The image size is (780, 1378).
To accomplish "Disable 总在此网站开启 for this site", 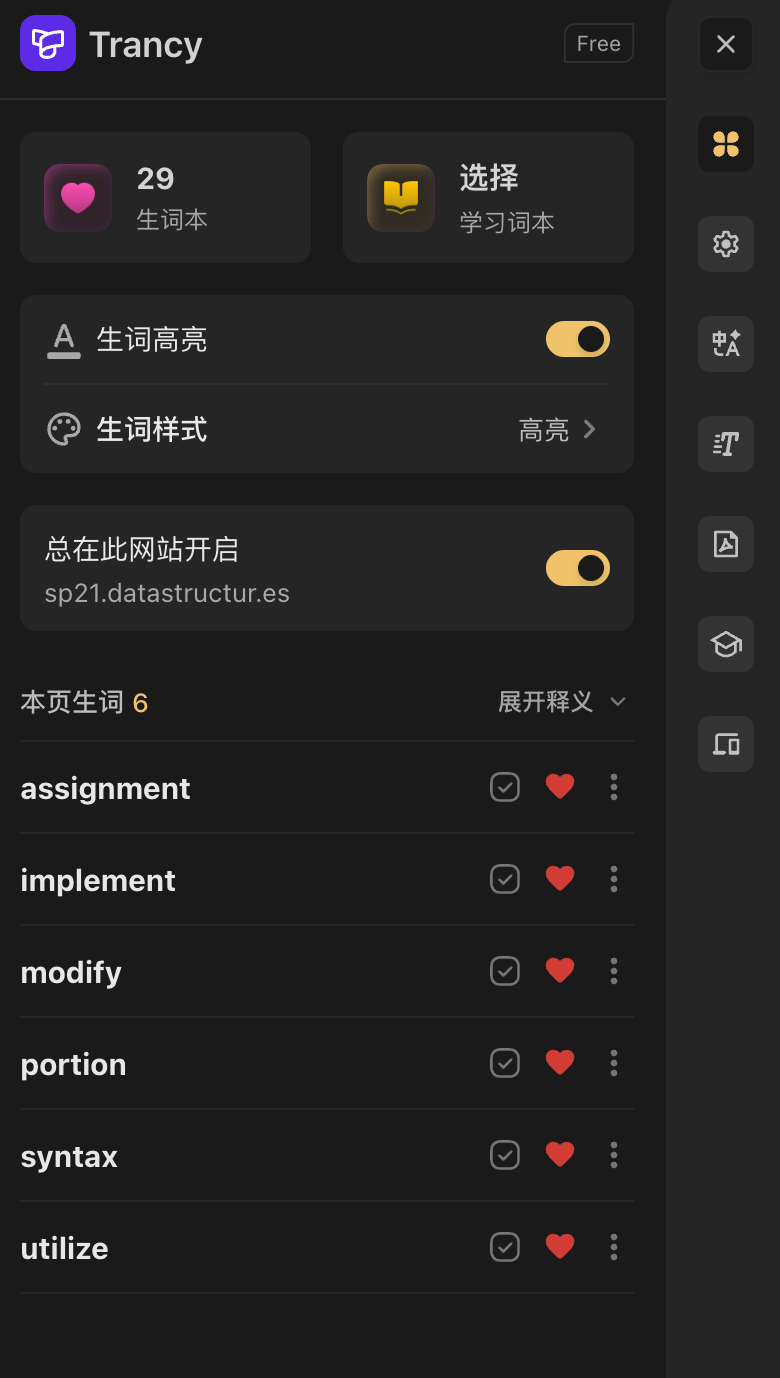I will click(x=577, y=568).
